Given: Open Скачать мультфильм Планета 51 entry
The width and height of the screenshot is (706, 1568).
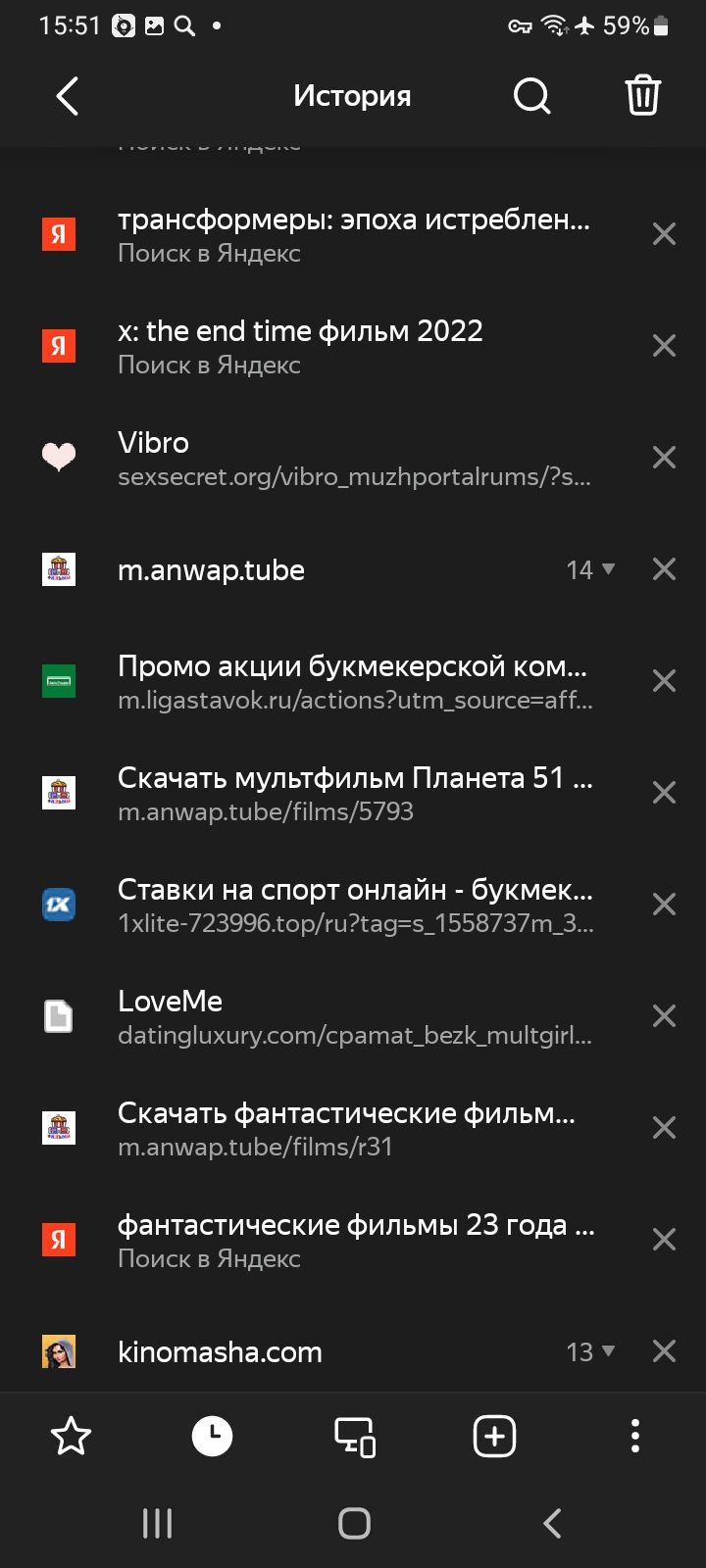Looking at the screenshot, I should (x=353, y=792).
